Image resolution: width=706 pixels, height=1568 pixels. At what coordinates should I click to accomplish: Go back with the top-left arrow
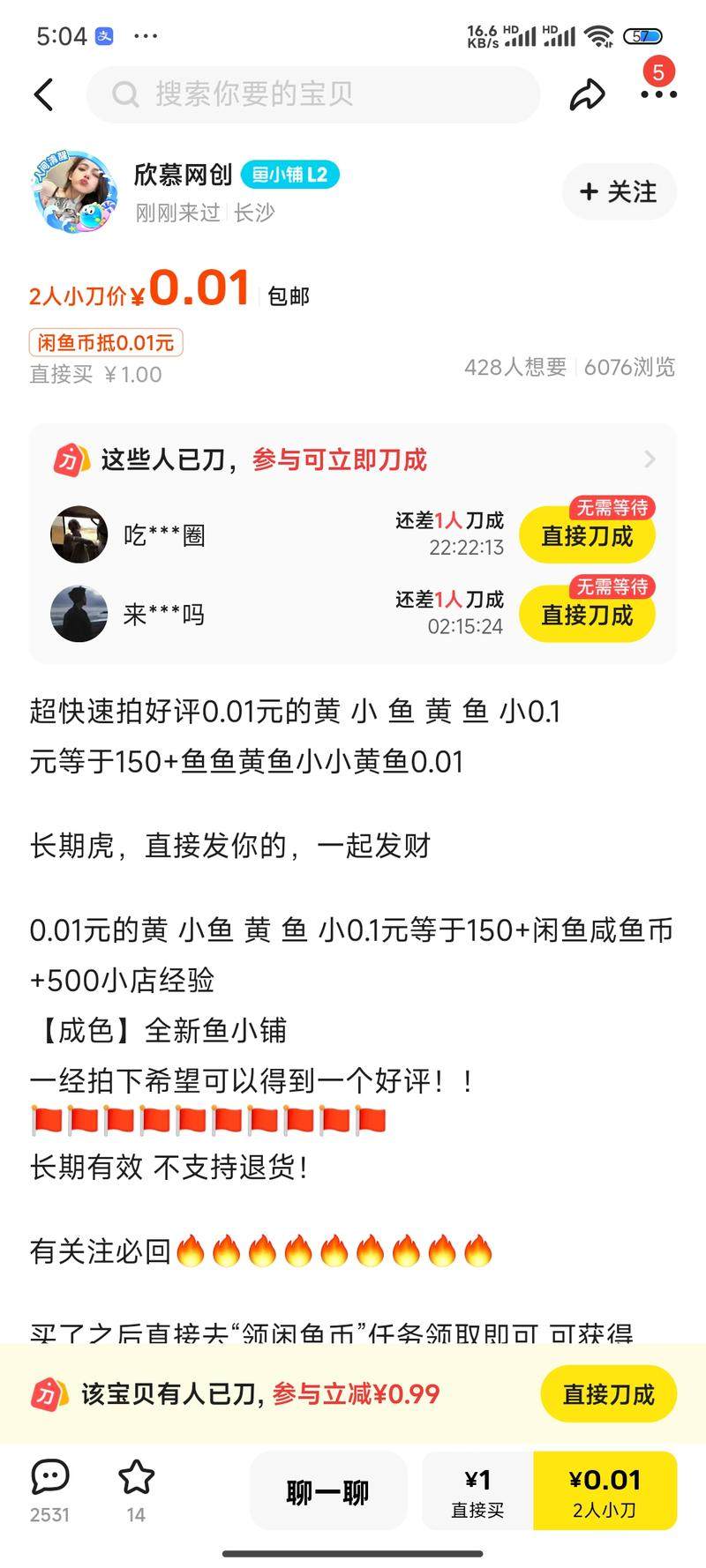pyautogui.click(x=44, y=94)
